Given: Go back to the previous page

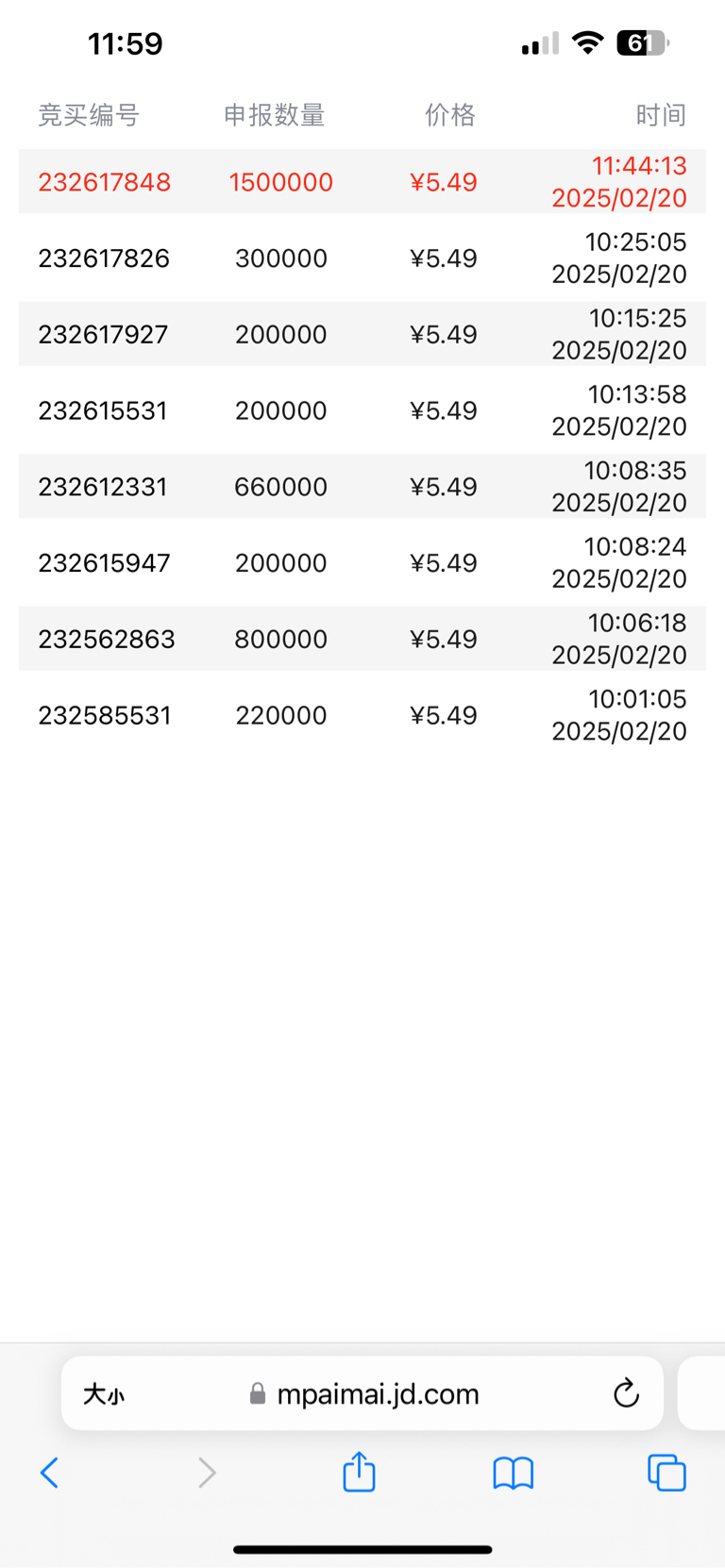Looking at the screenshot, I should pos(50,1473).
